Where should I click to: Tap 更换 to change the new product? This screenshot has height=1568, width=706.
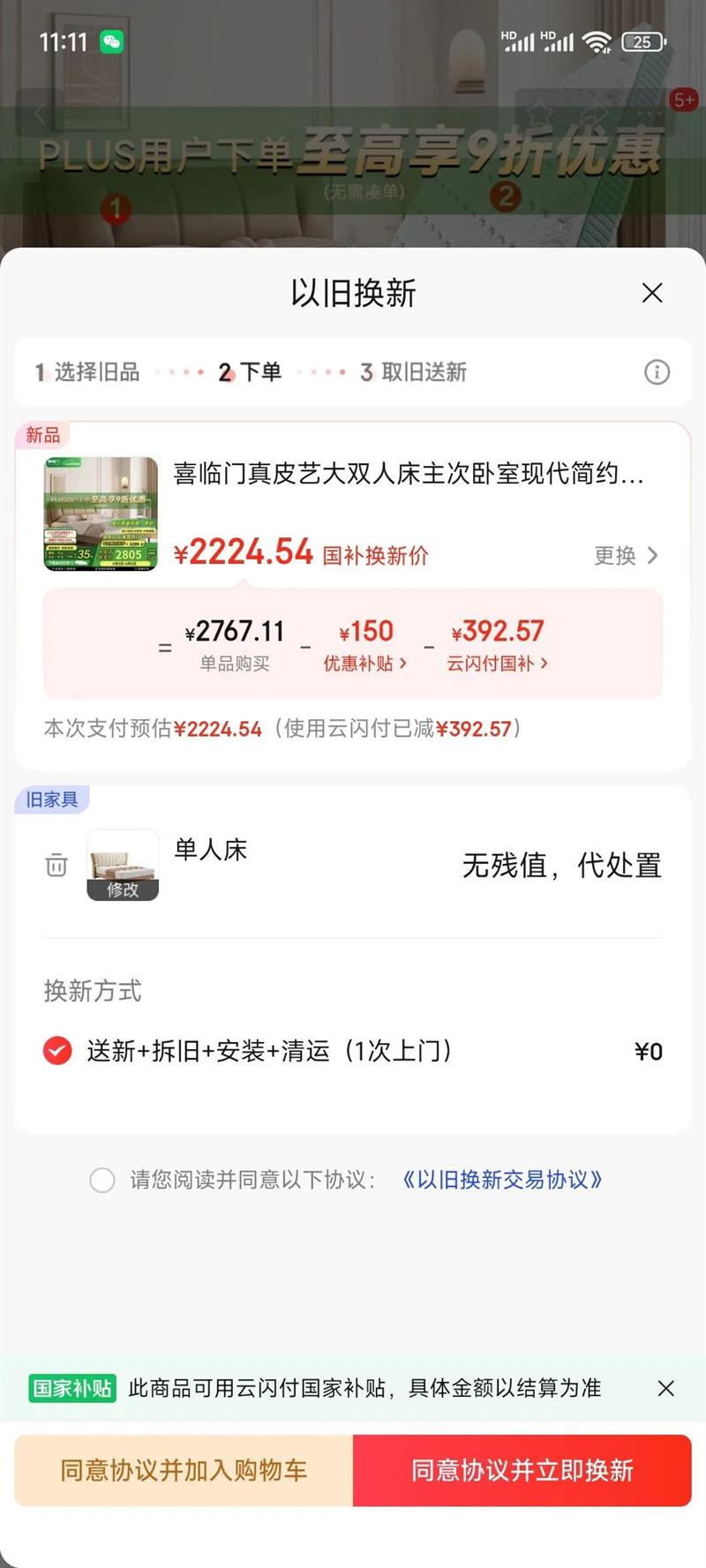click(626, 555)
